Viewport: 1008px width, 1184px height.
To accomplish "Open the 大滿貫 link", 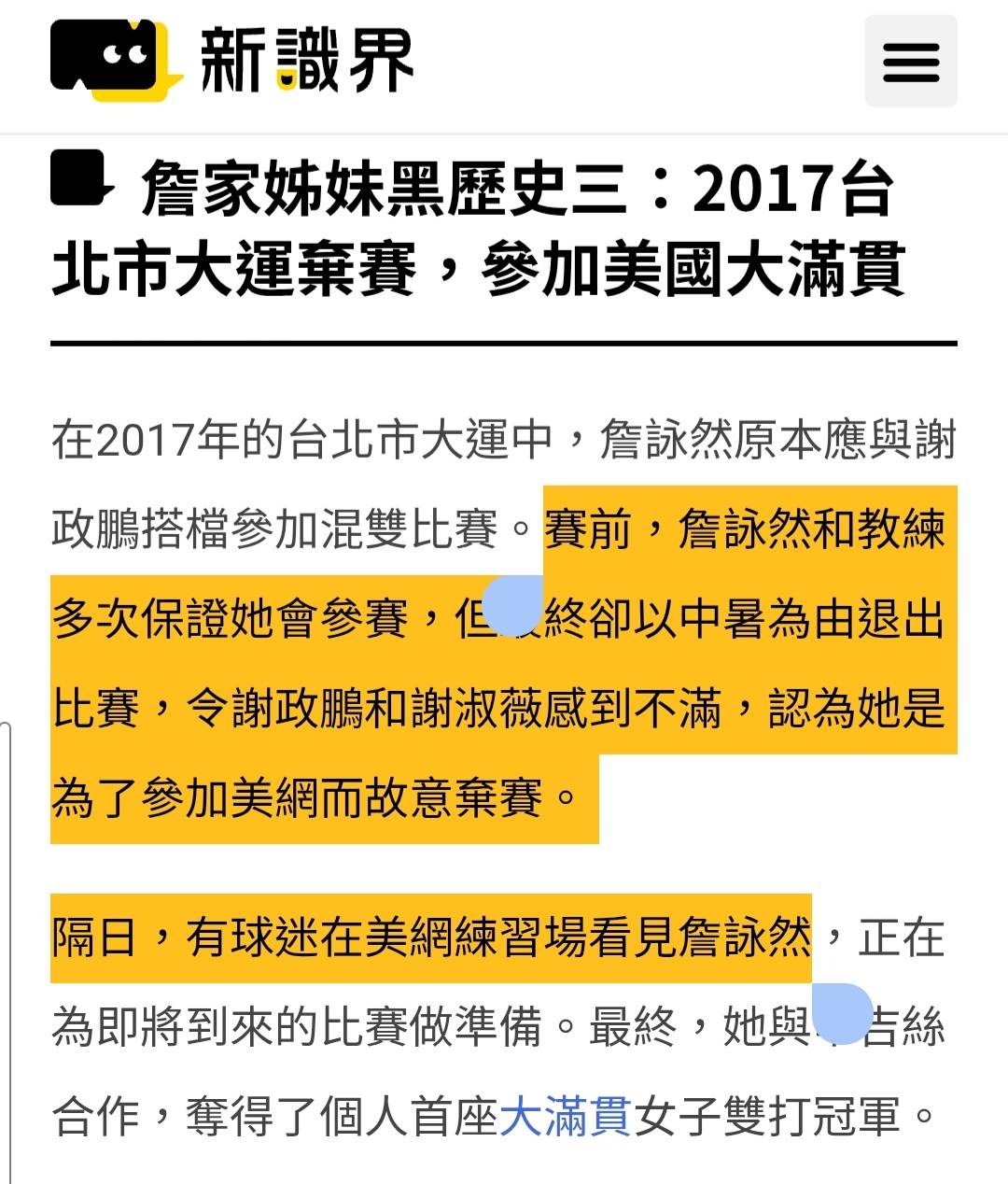I will pos(567,1117).
